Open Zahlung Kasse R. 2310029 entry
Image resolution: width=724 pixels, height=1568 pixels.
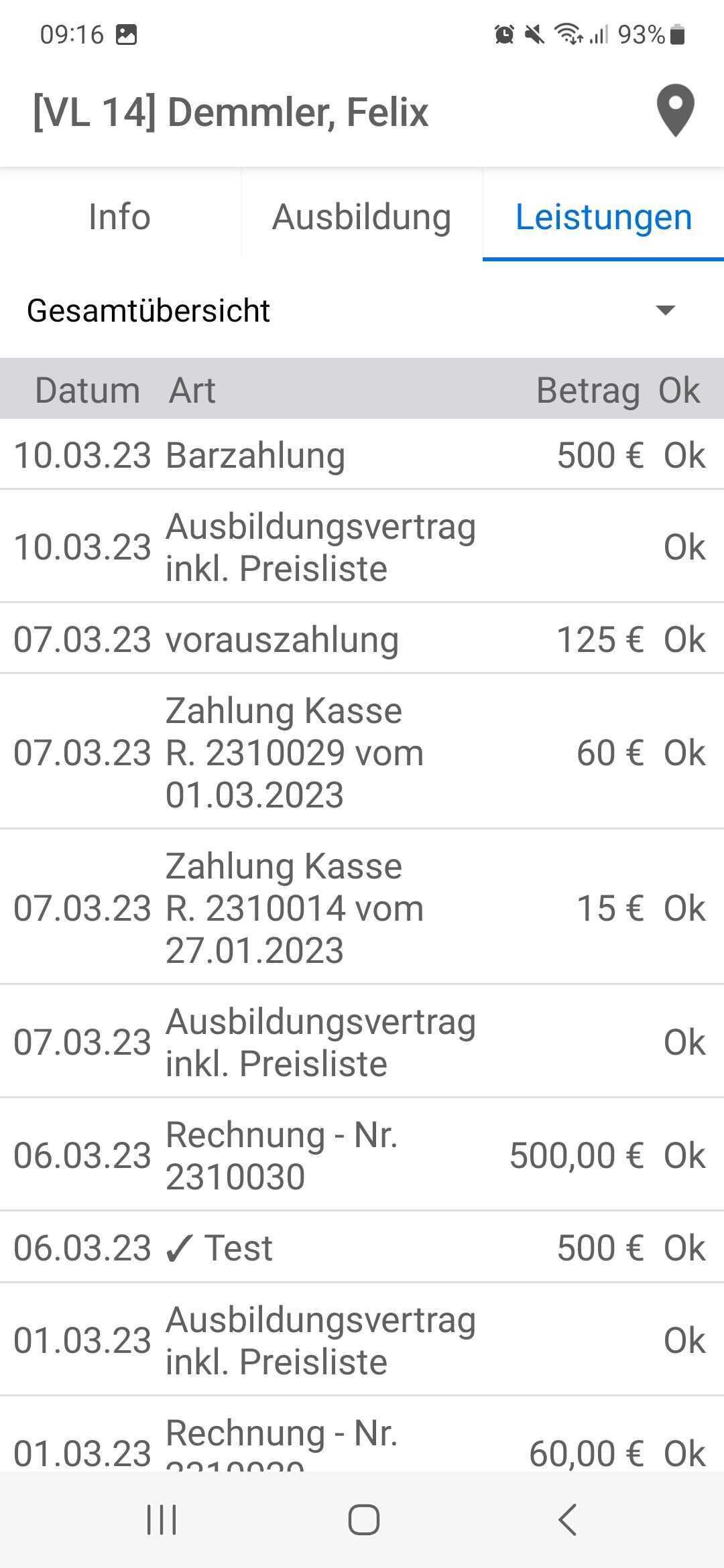(362, 752)
